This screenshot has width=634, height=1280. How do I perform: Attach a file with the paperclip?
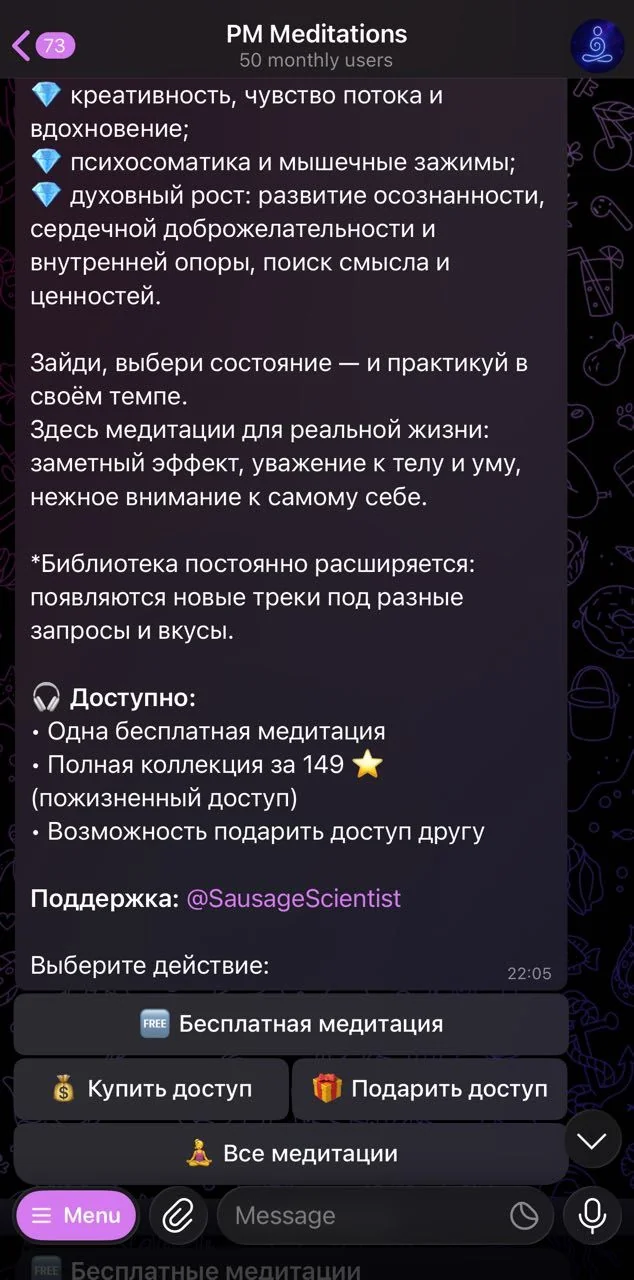click(x=178, y=1216)
